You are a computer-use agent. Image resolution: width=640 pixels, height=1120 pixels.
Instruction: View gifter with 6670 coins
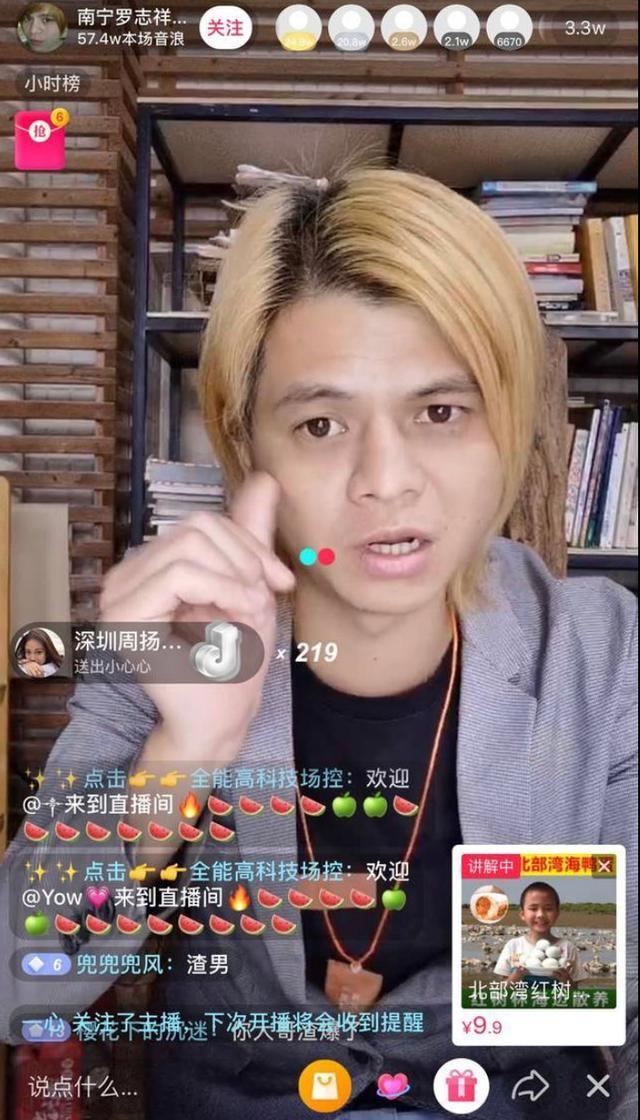pos(509,28)
